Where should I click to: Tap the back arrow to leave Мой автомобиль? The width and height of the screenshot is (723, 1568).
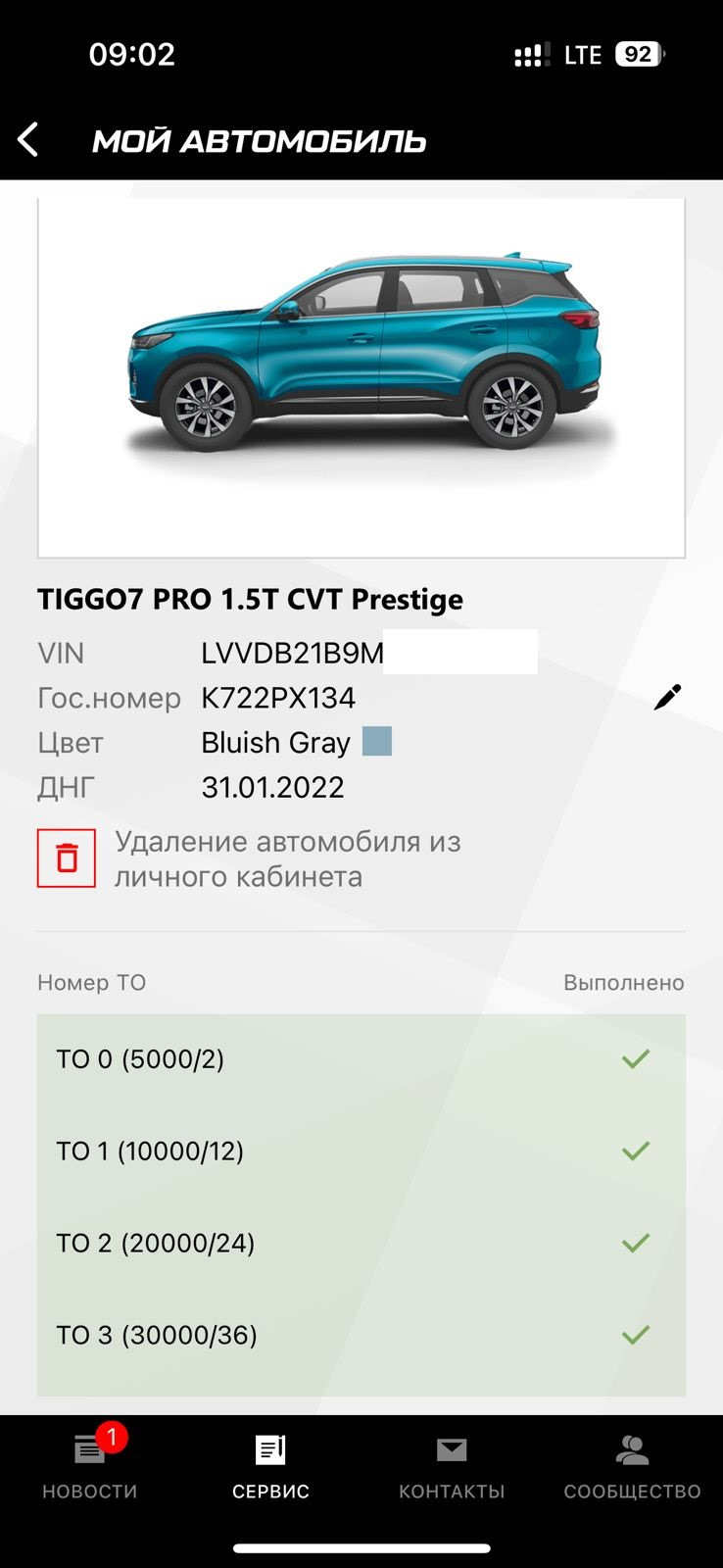click(x=27, y=139)
